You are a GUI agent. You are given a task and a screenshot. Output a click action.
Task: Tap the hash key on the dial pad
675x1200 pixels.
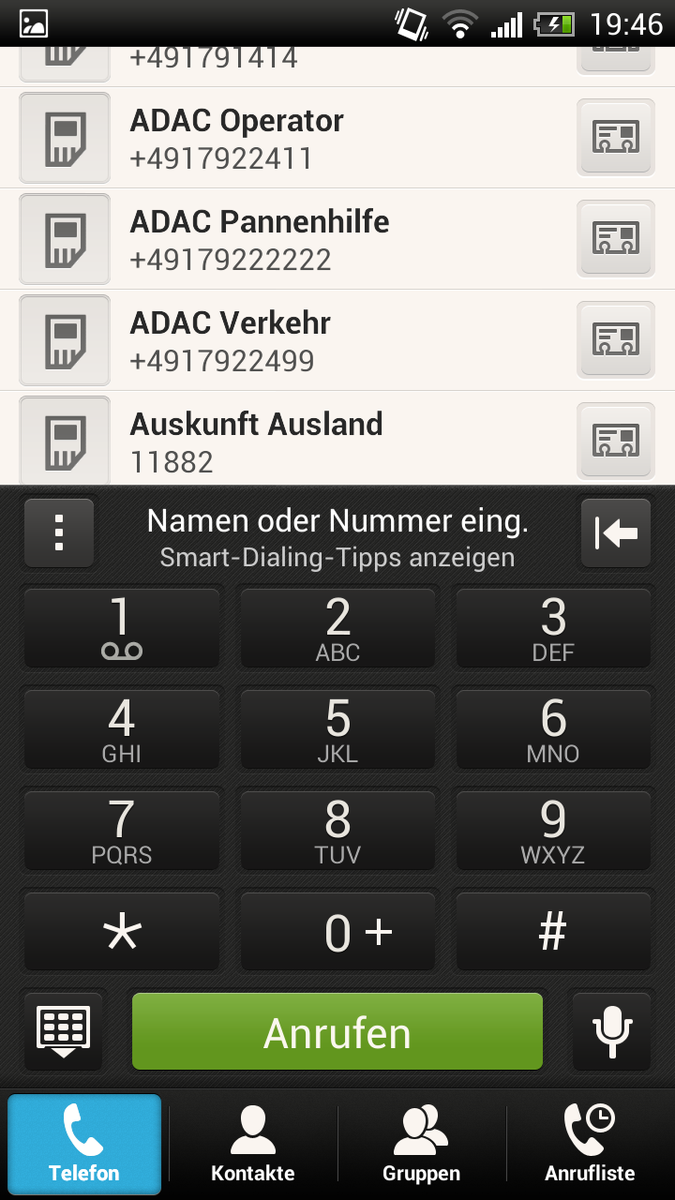[x=553, y=932]
